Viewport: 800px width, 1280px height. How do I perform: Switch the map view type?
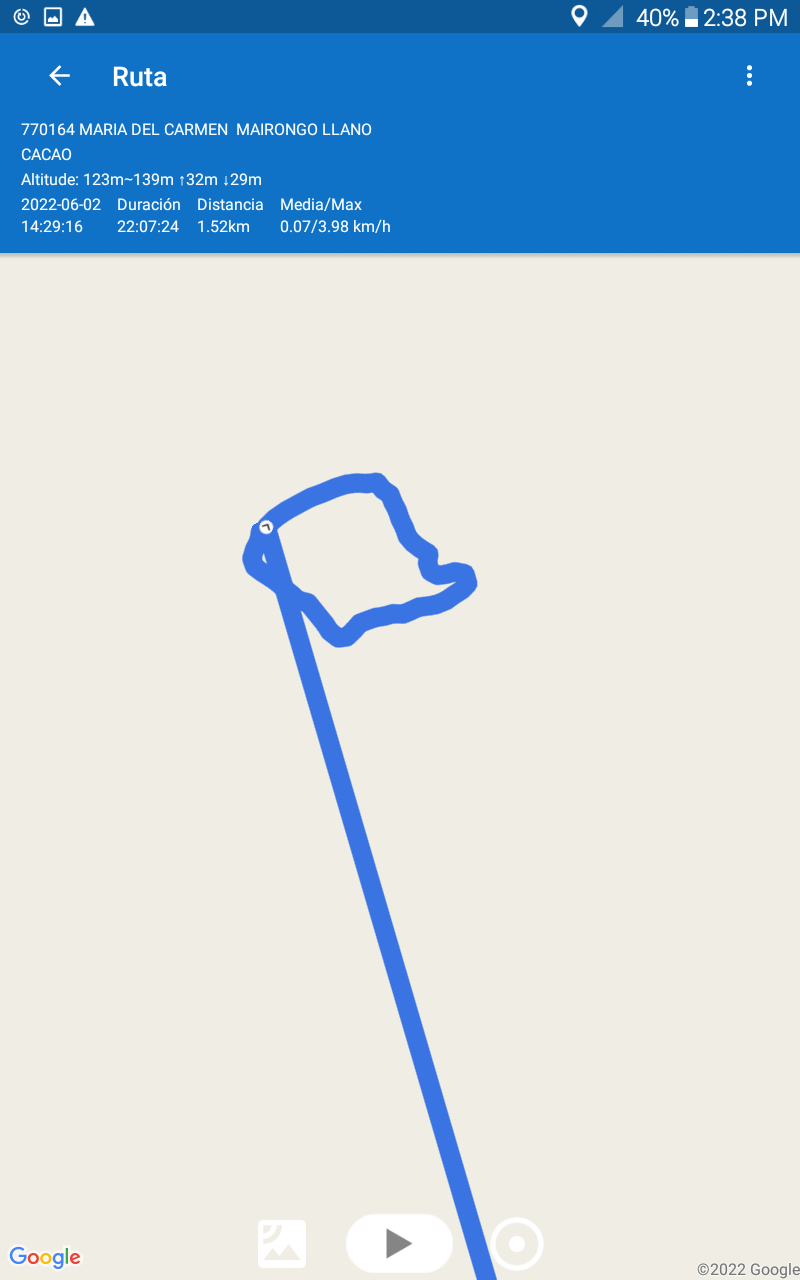pyautogui.click(x=282, y=1244)
